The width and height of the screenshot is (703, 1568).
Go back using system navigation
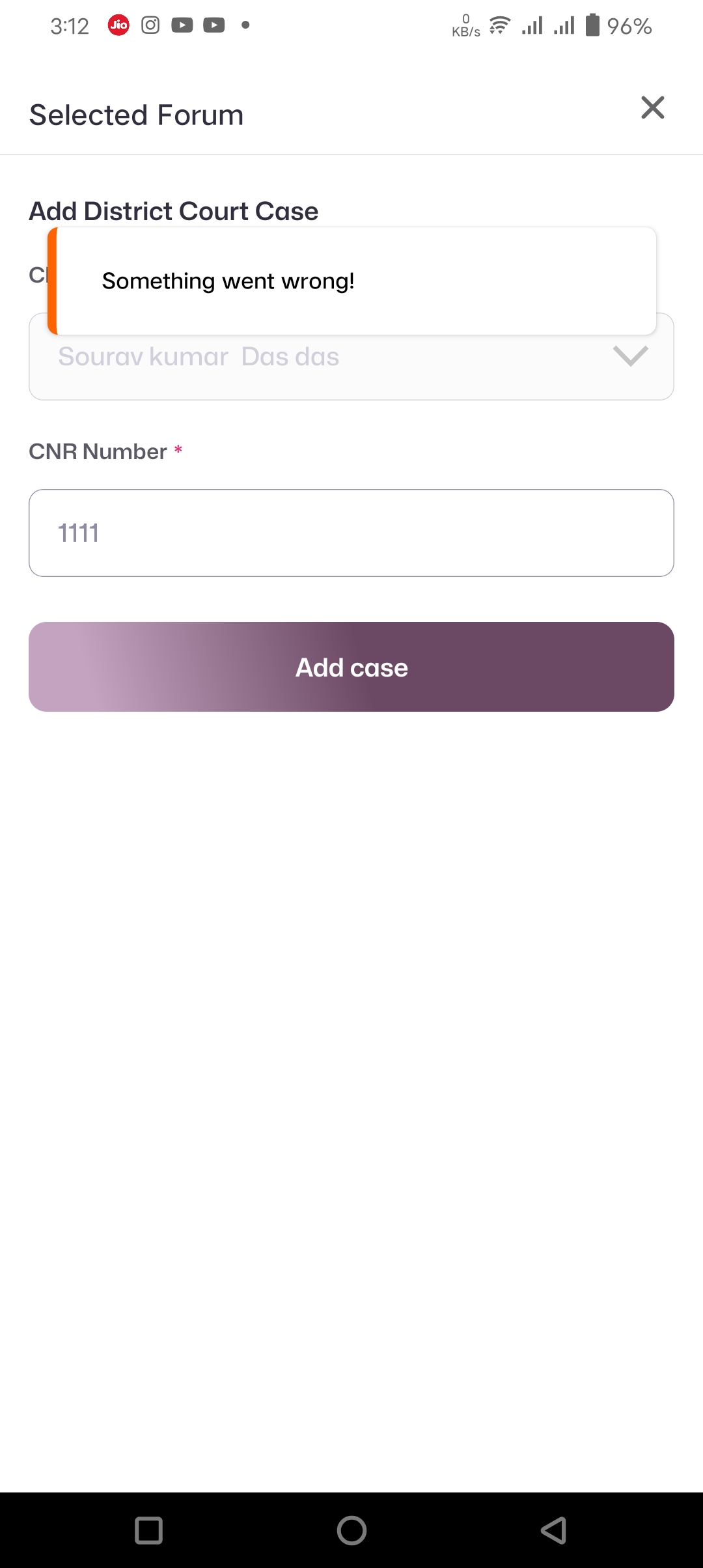click(554, 1530)
